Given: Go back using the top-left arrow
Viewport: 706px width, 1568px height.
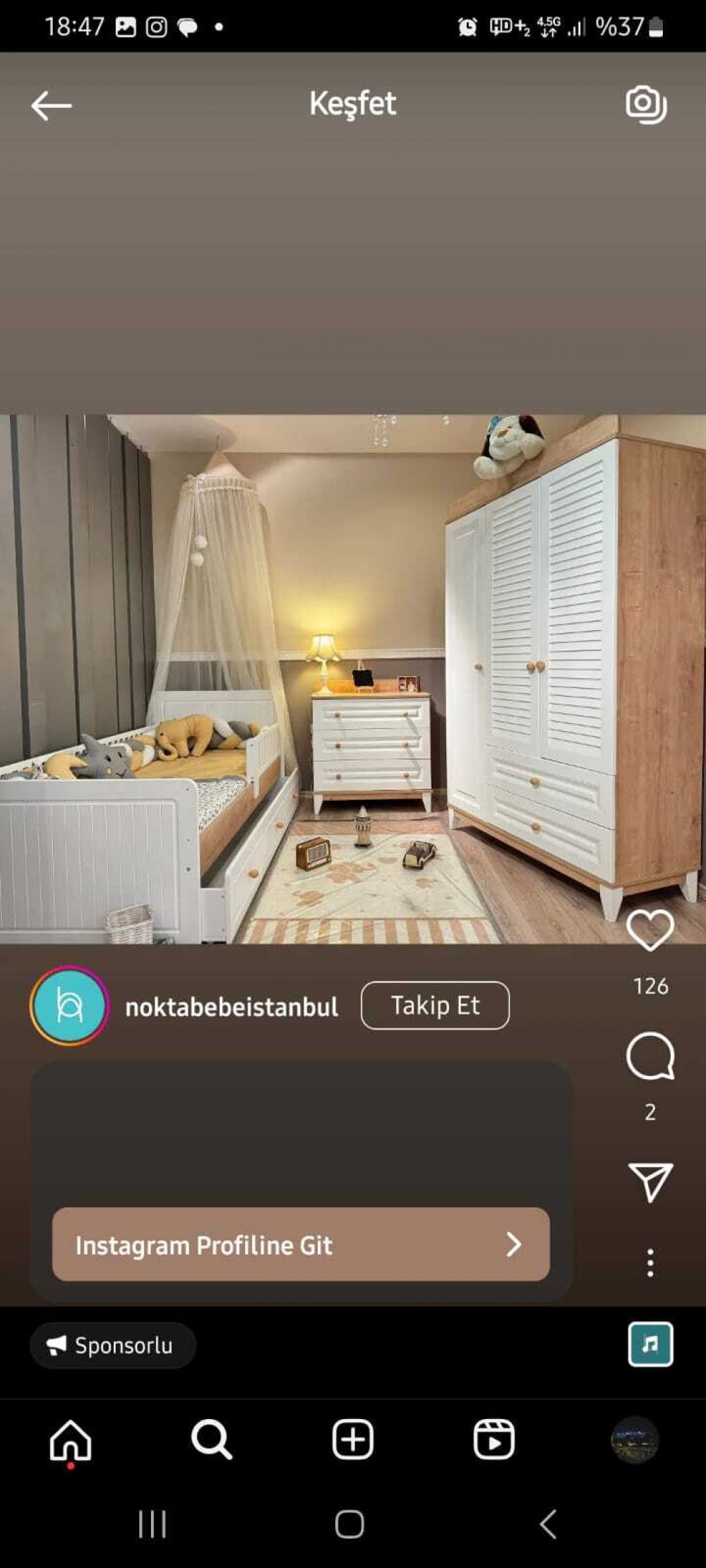Looking at the screenshot, I should pyautogui.click(x=52, y=106).
